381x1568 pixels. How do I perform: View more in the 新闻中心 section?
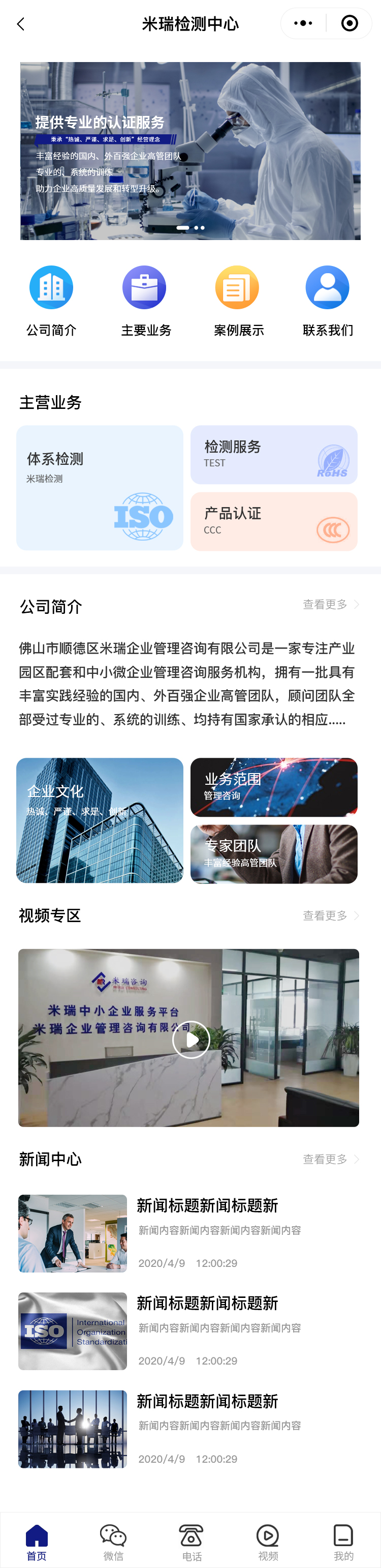[331, 1159]
